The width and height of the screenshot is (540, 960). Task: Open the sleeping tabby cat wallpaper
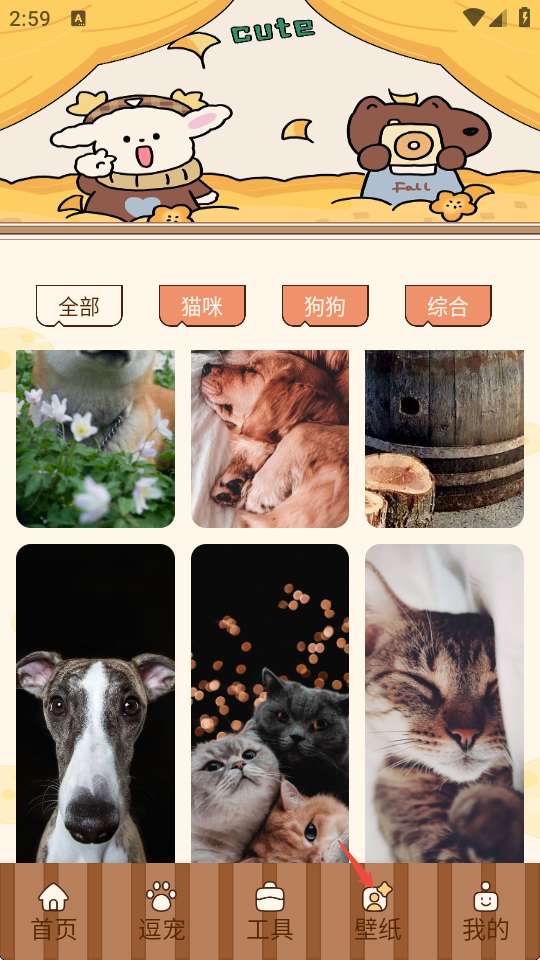444,703
